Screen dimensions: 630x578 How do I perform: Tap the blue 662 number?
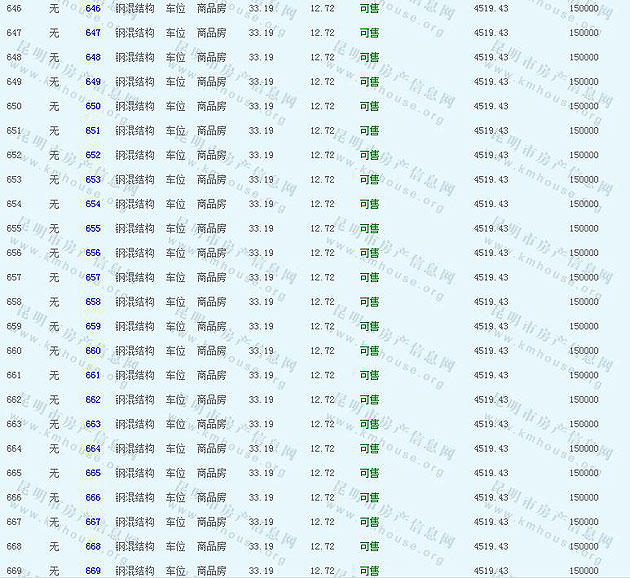[93, 400]
